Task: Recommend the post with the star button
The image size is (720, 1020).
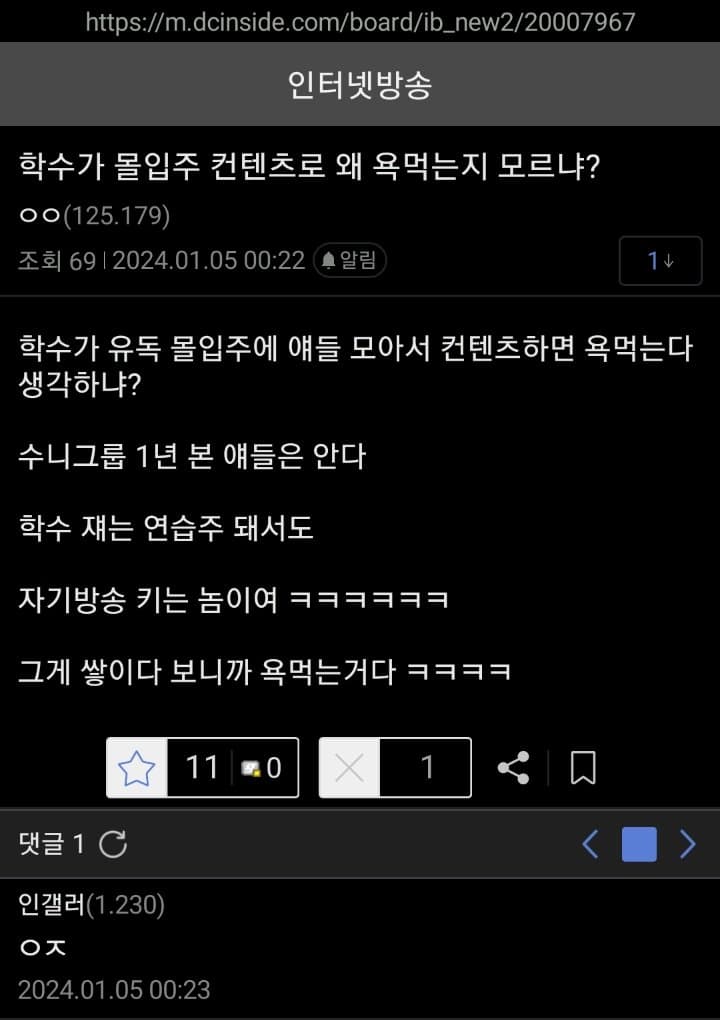Action: pyautogui.click(x=138, y=768)
